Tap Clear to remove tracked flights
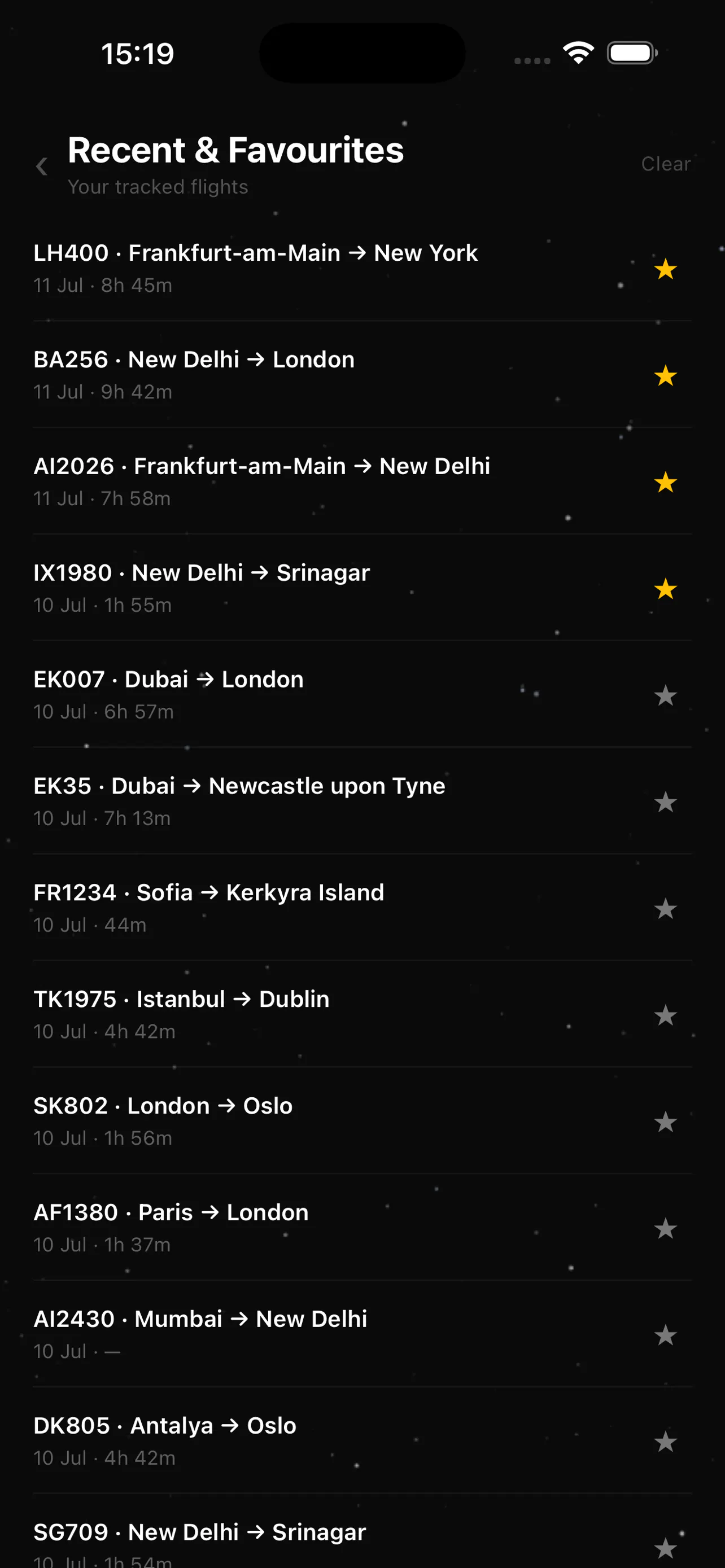The height and width of the screenshot is (1568, 725). [x=665, y=164]
